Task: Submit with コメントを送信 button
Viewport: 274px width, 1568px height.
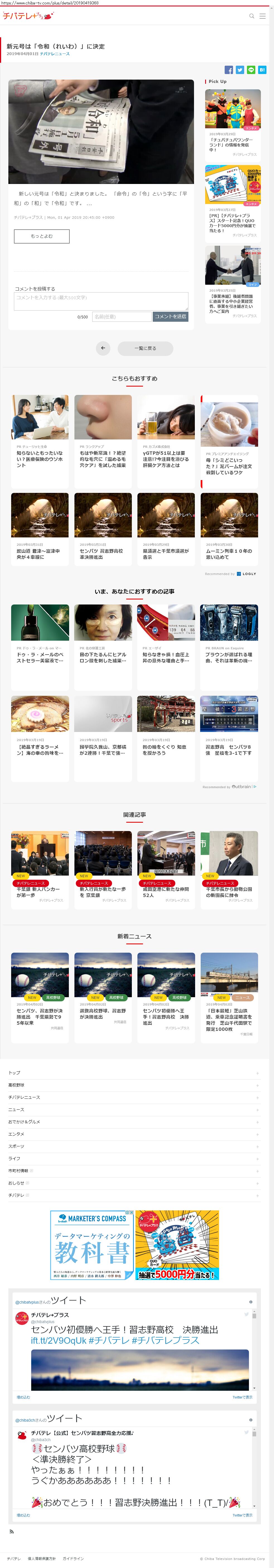Action: coord(170,316)
